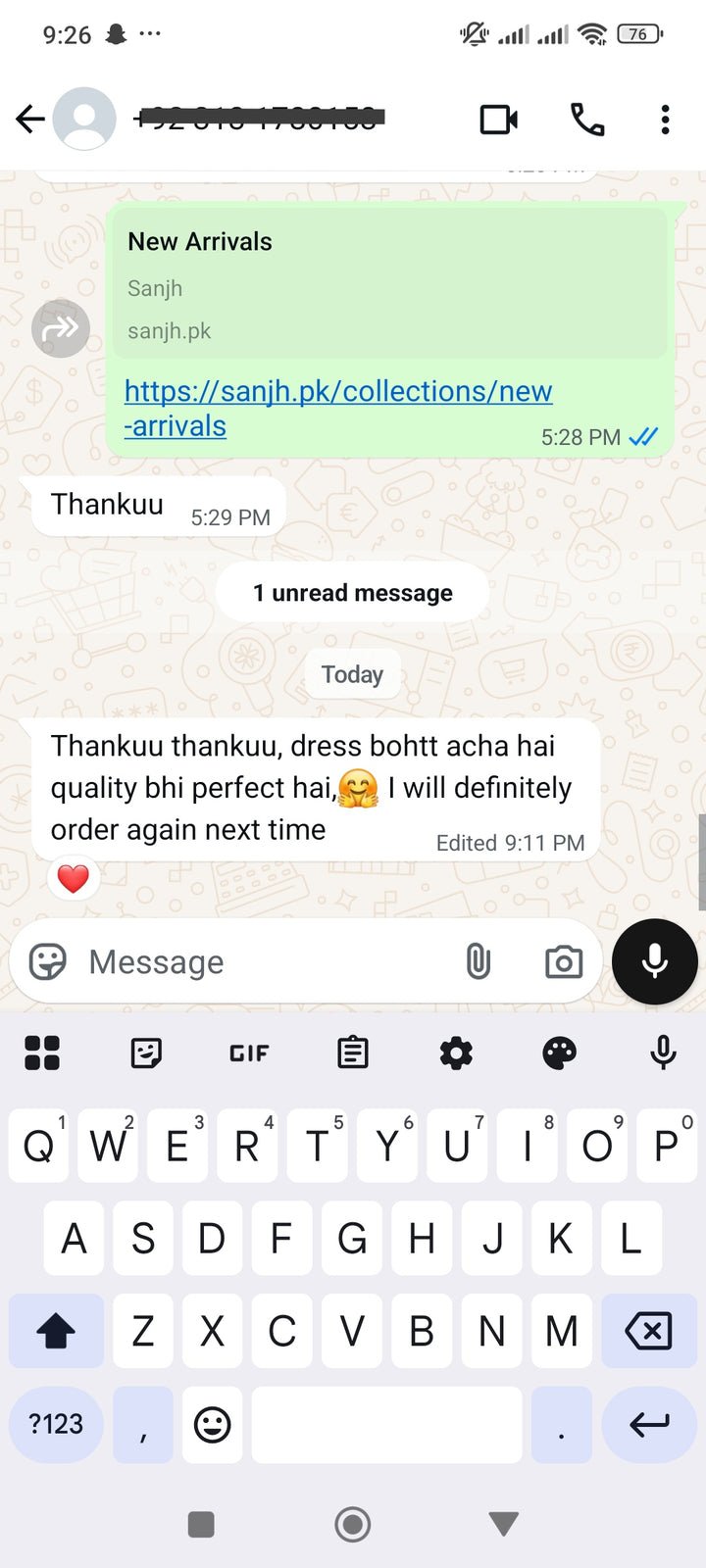
Task: Open keyboard settings gear
Action: pos(456,1053)
